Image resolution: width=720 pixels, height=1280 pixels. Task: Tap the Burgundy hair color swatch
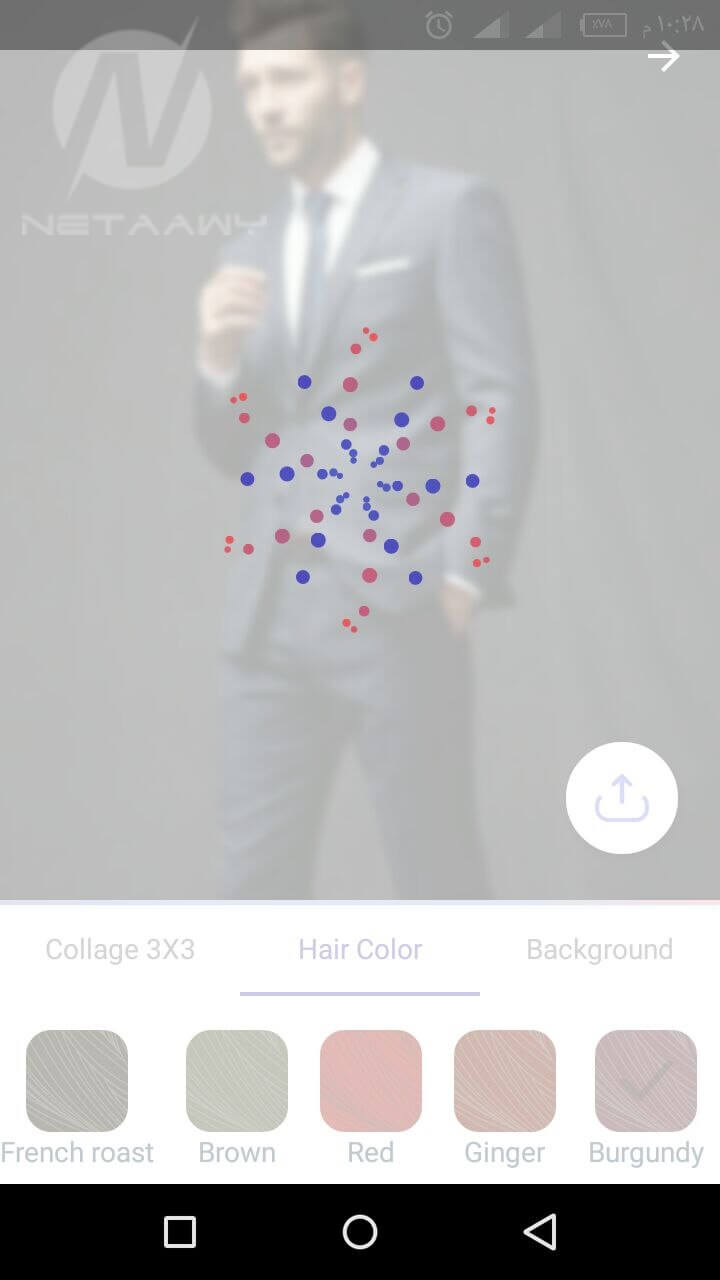coord(646,1081)
